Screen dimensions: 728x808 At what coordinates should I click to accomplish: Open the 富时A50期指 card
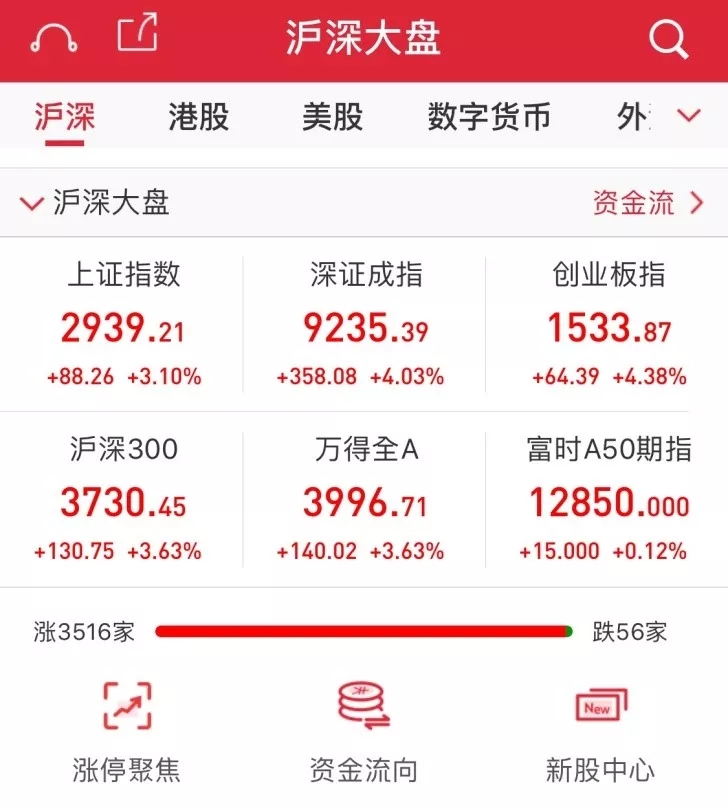(x=608, y=497)
